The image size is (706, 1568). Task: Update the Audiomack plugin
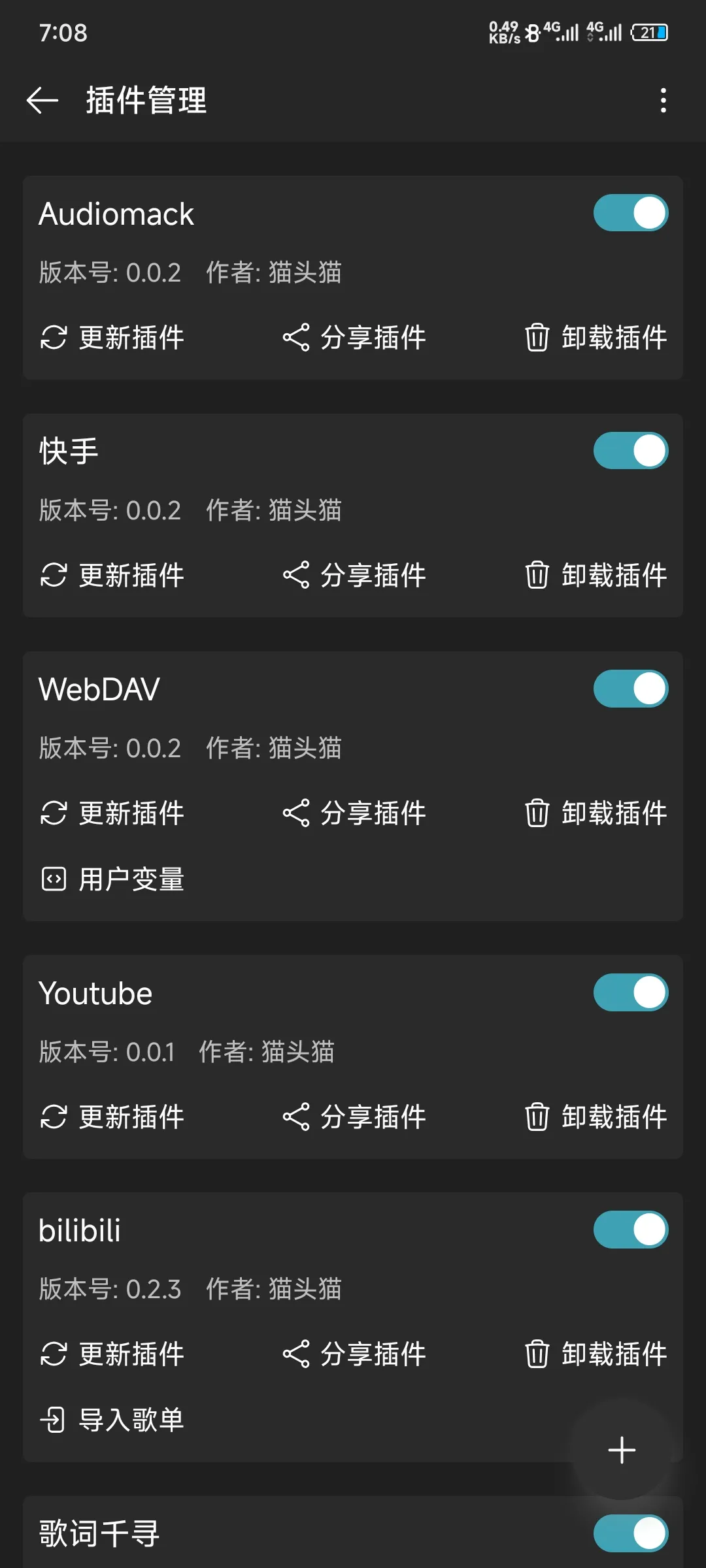click(112, 338)
